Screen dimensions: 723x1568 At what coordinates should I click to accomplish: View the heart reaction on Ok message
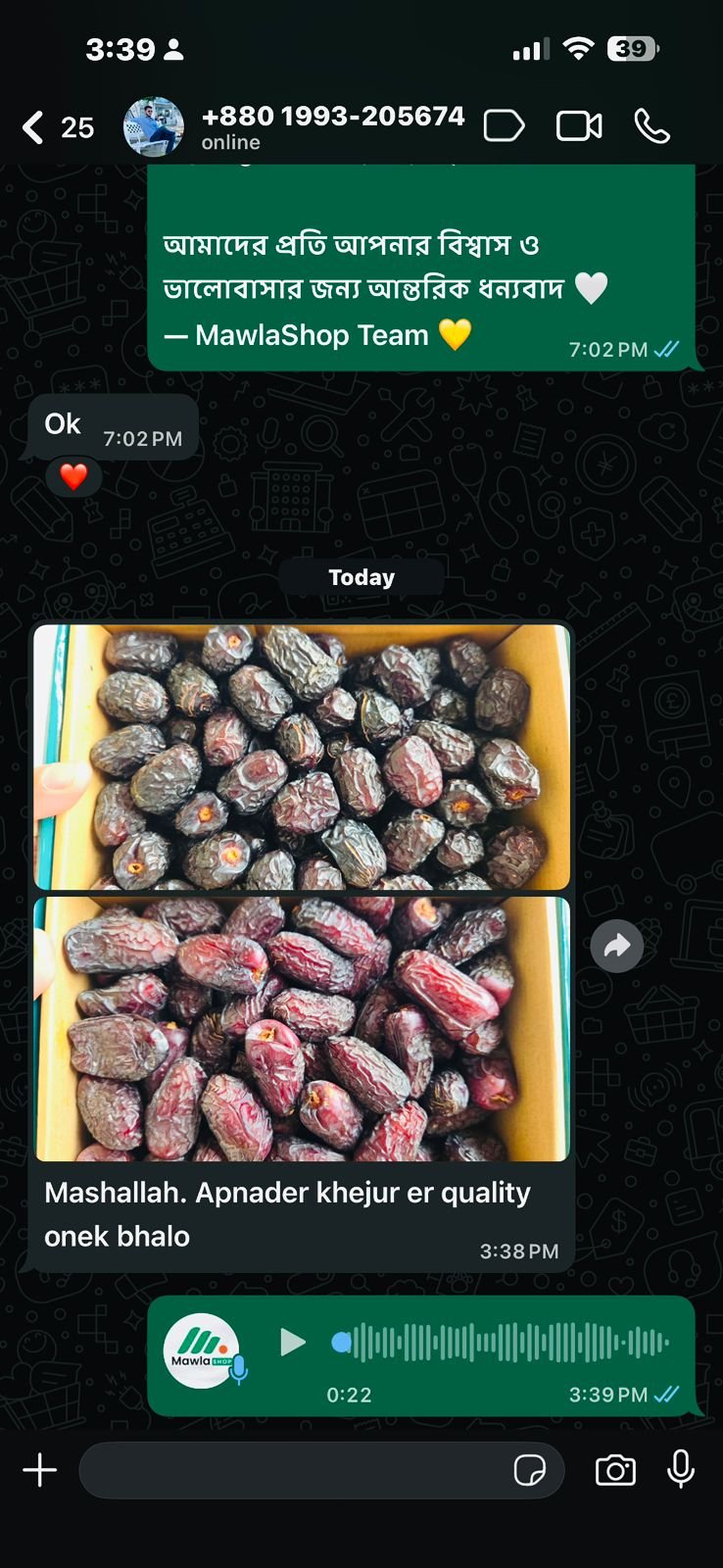click(73, 477)
